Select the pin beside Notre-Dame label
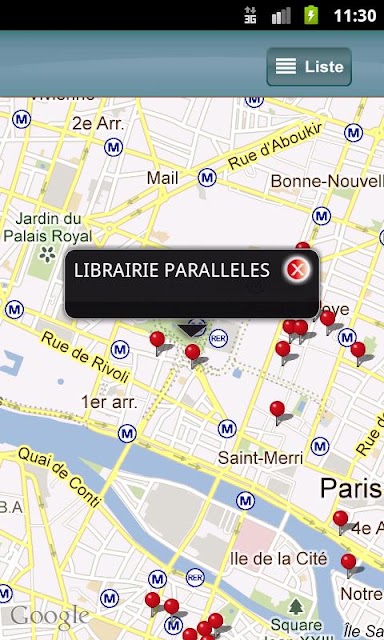Image resolution: width=384 pixels, height=640 pixels. click(348, 562)
